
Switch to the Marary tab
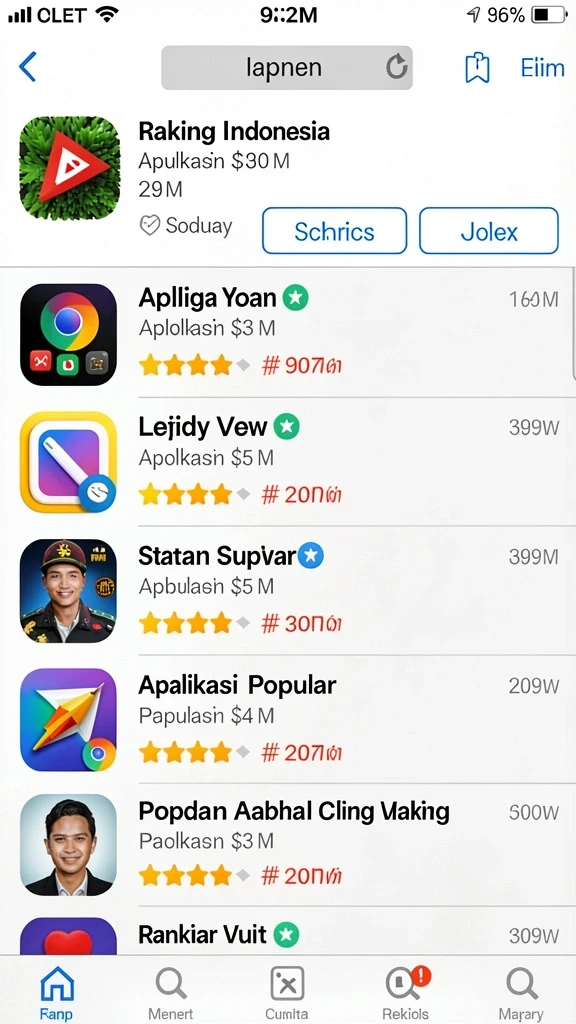pos(520,992)
